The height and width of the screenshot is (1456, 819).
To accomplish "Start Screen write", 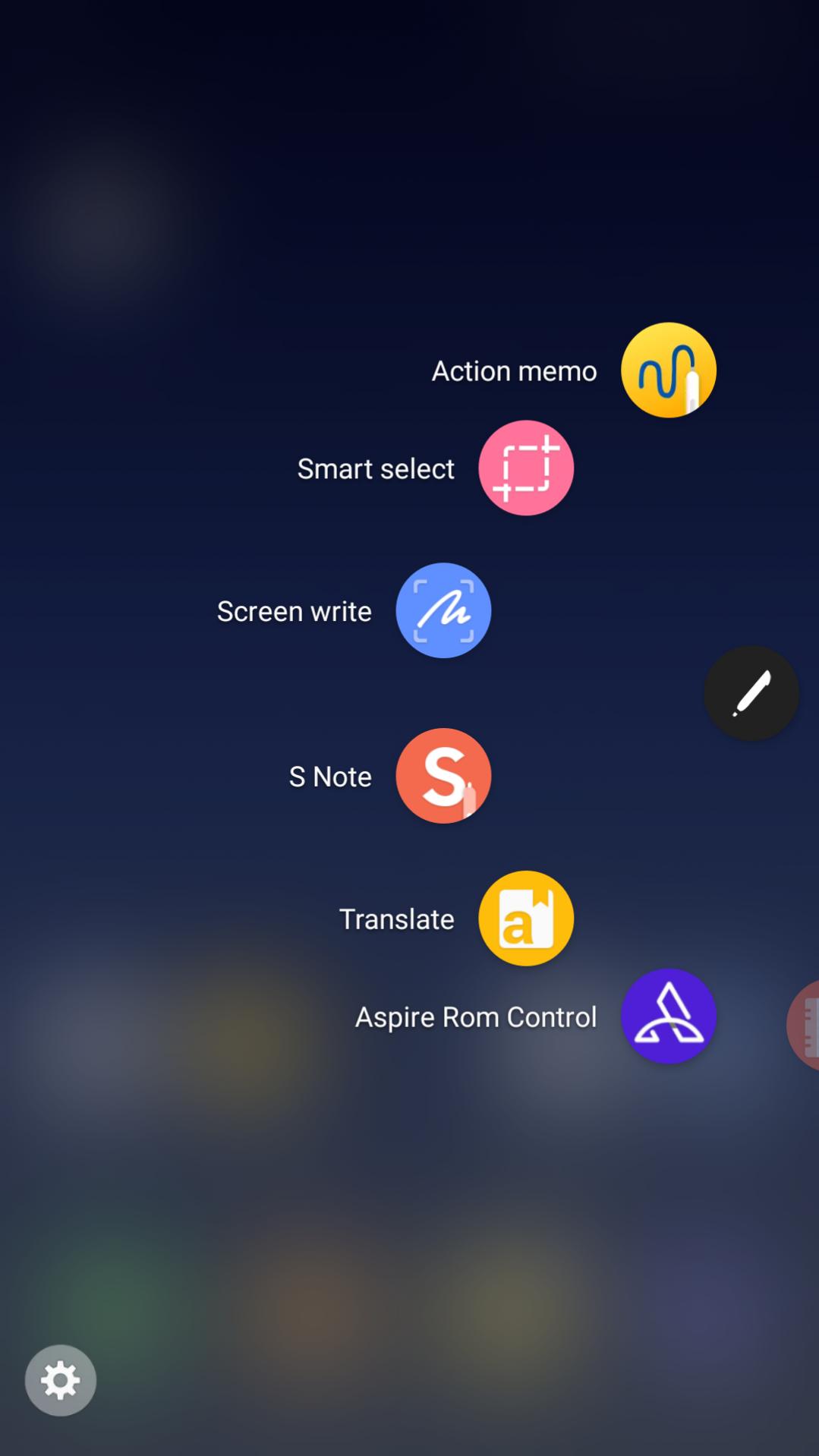I will (443, 610).
